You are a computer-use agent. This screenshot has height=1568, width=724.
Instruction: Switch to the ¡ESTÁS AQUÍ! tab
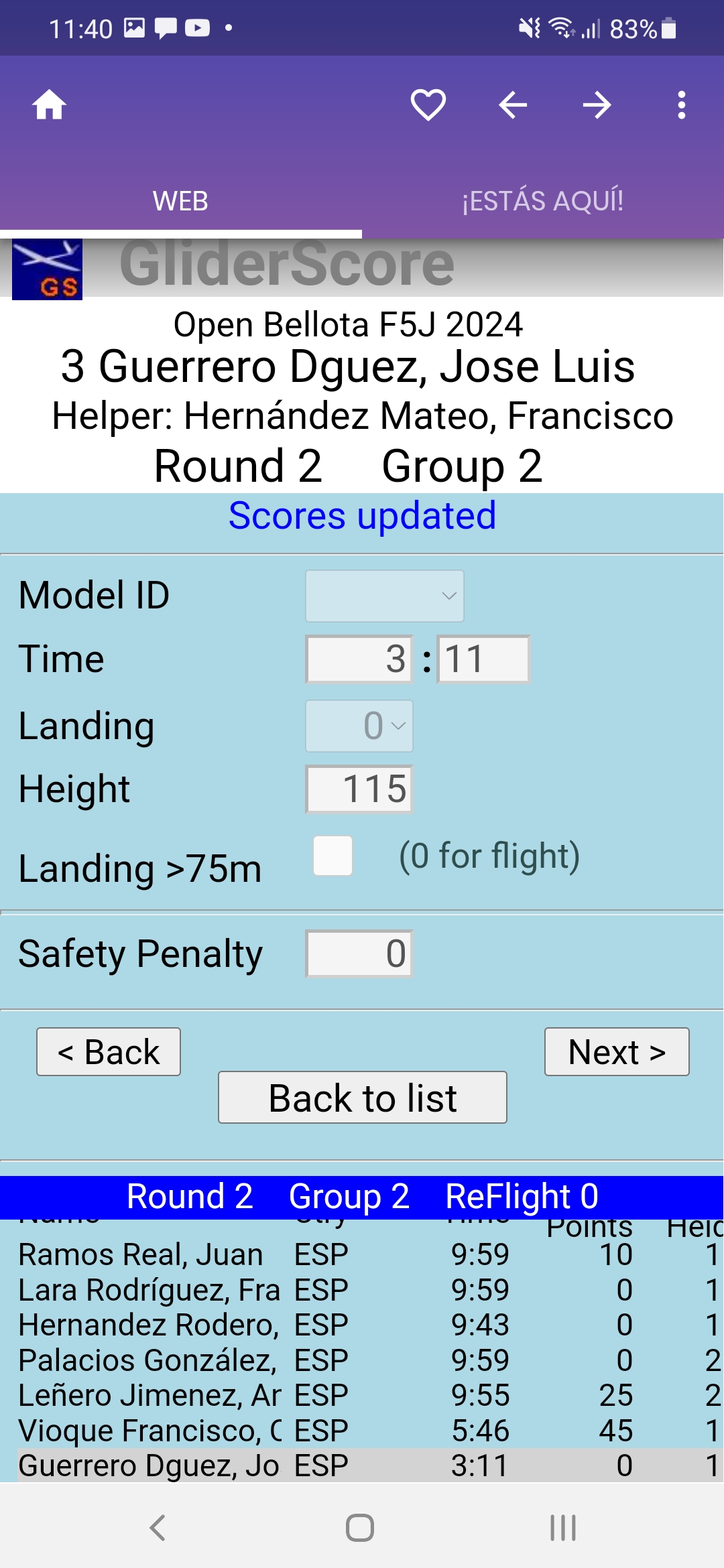(x=542, y=201)
